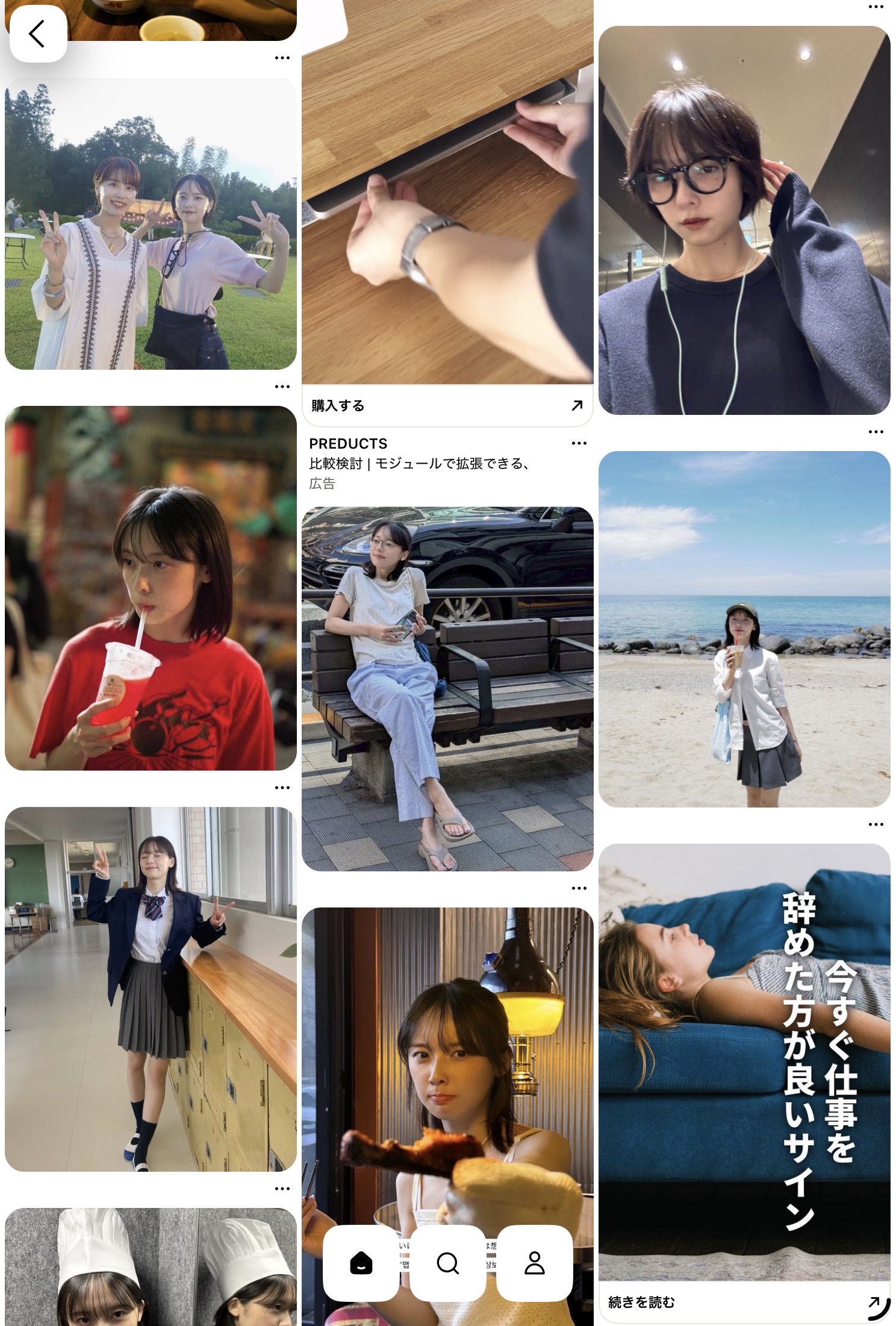Open the red T-shirt drink photo pin

(x=151, y=588)
